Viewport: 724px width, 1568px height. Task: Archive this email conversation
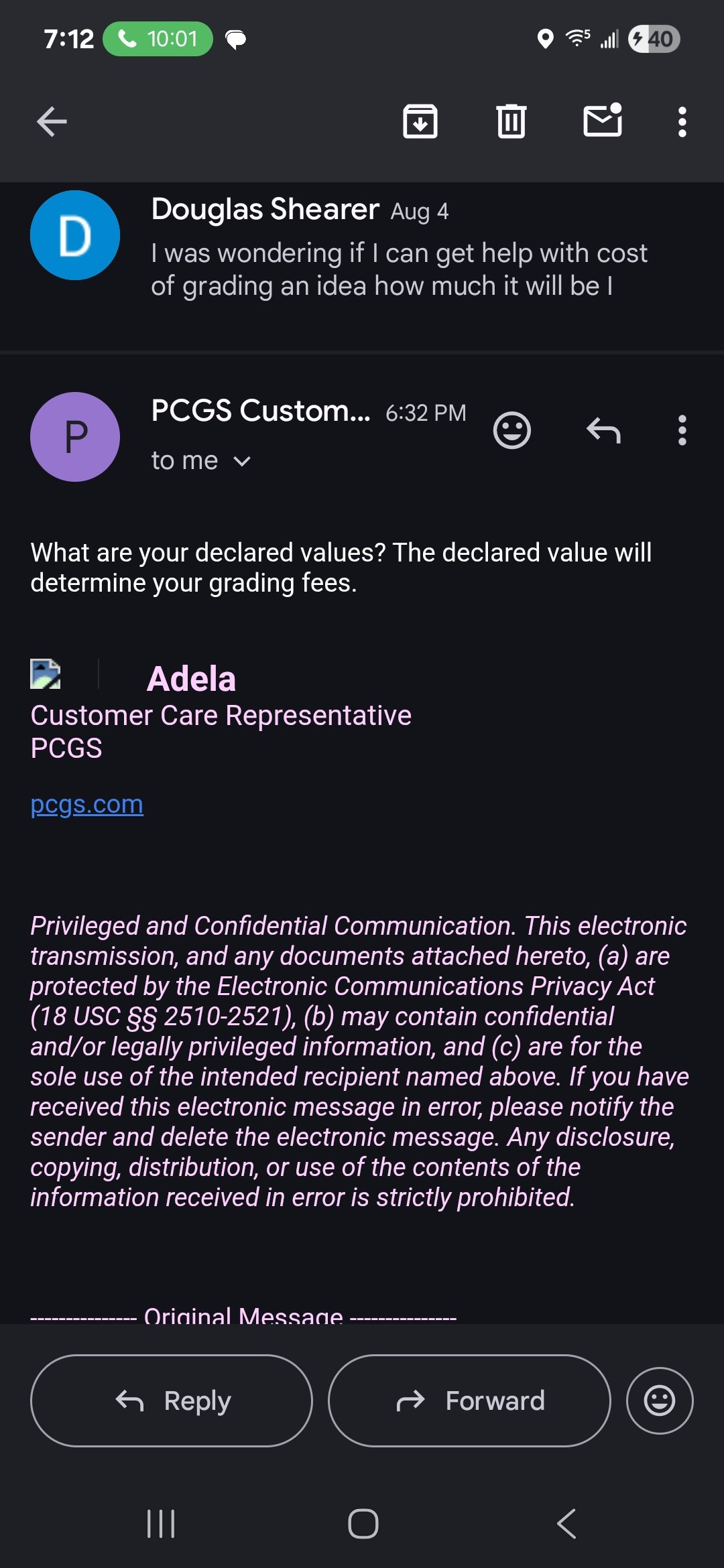(420, 122)
